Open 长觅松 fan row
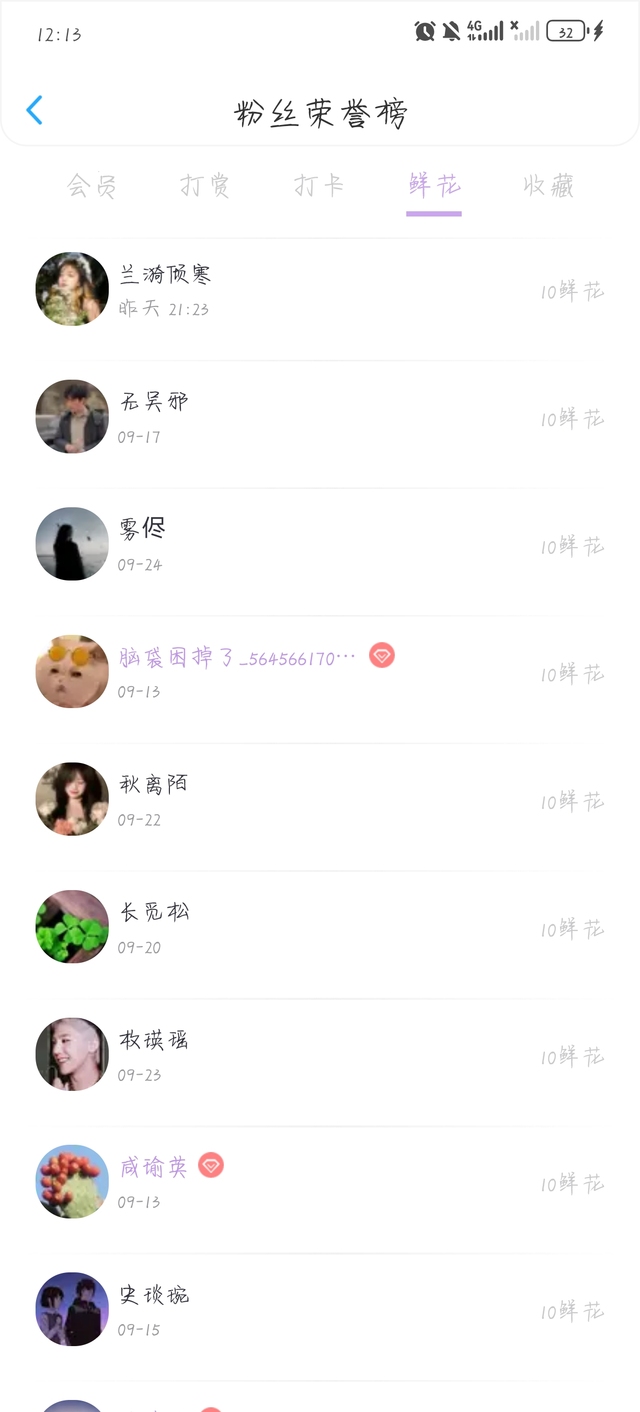Image resolution: width=640 pixels, height=1412 pixels. 320,927
